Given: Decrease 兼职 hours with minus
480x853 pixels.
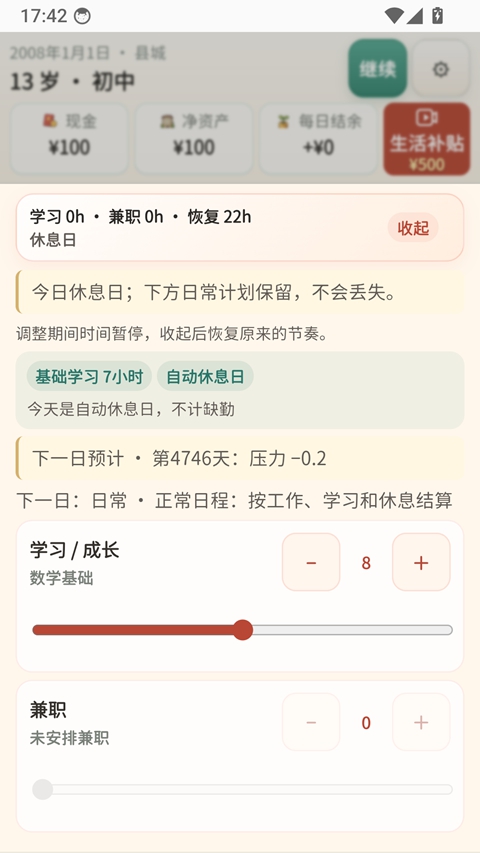Looking at the screenshot, I should click(x=311, y=722).
